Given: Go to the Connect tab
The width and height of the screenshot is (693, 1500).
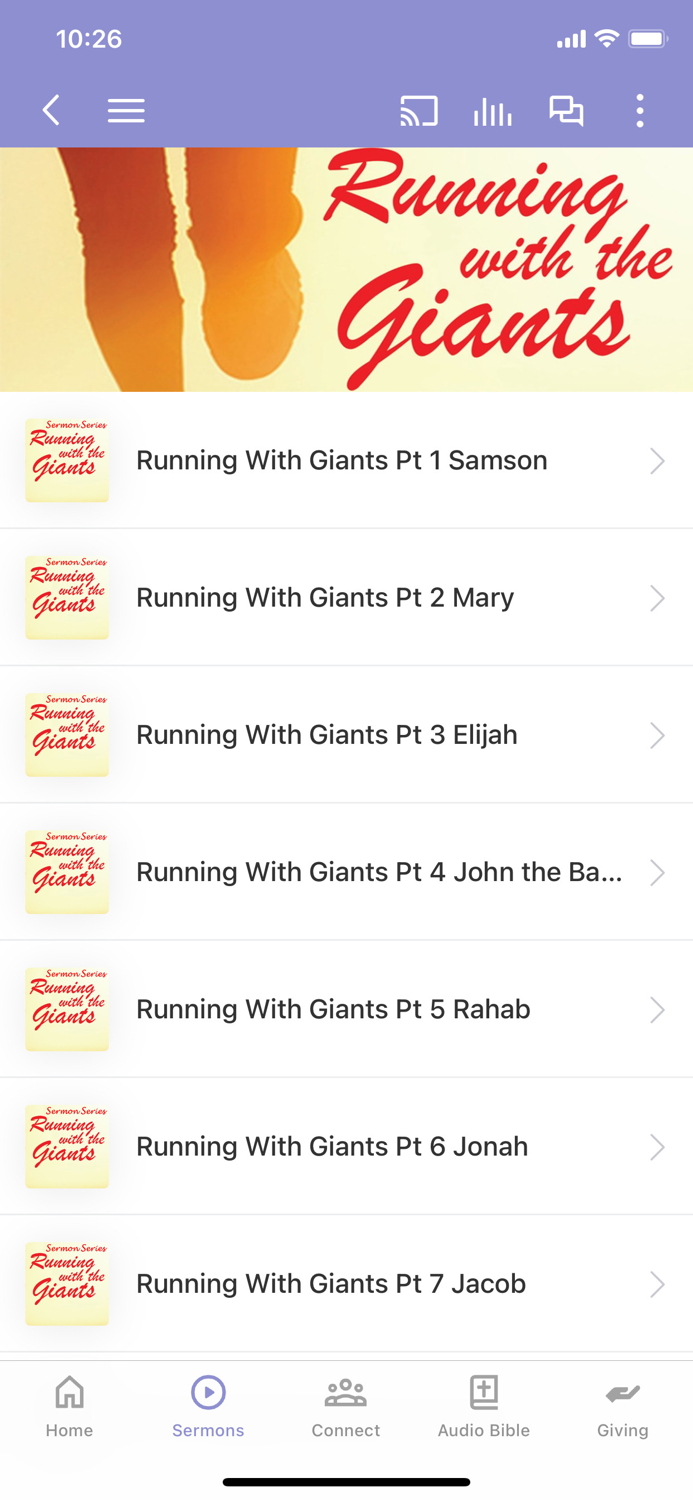Looking at the screenshot, I should (346, 1406).
